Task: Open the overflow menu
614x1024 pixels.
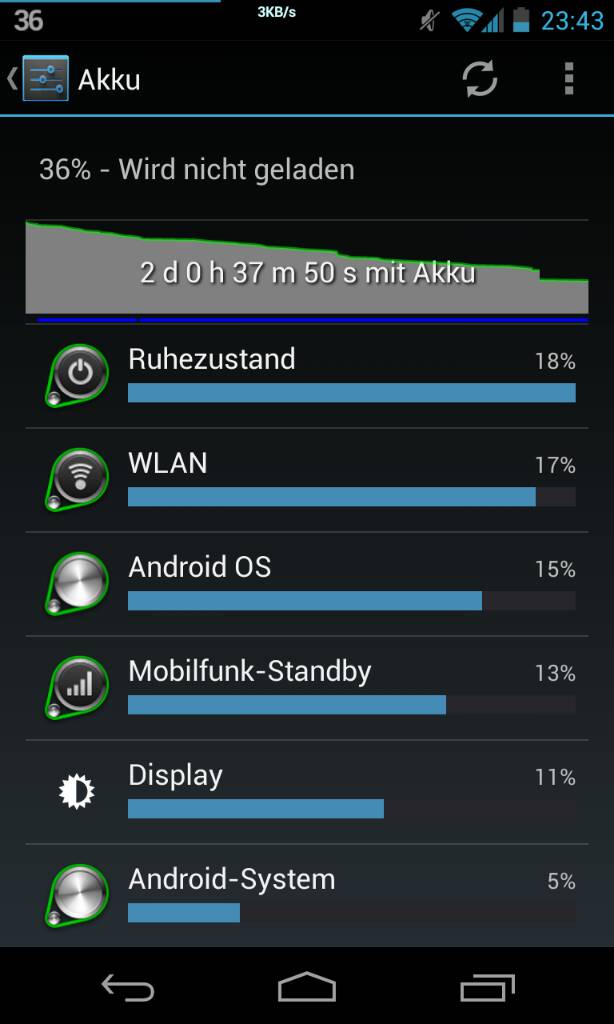Action: tap(569, 80)
